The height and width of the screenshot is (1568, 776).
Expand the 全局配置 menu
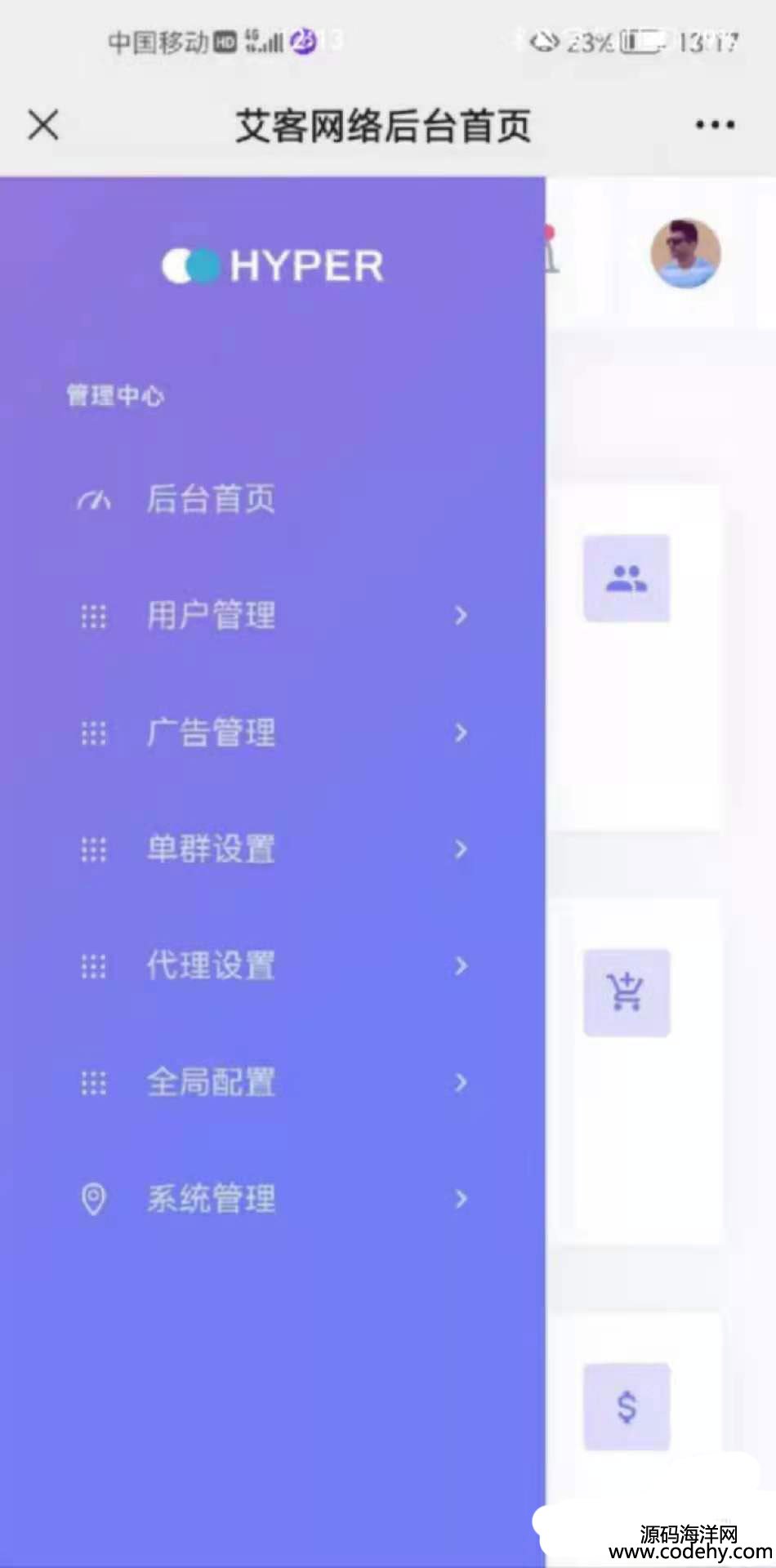(x=211, y=1083)
